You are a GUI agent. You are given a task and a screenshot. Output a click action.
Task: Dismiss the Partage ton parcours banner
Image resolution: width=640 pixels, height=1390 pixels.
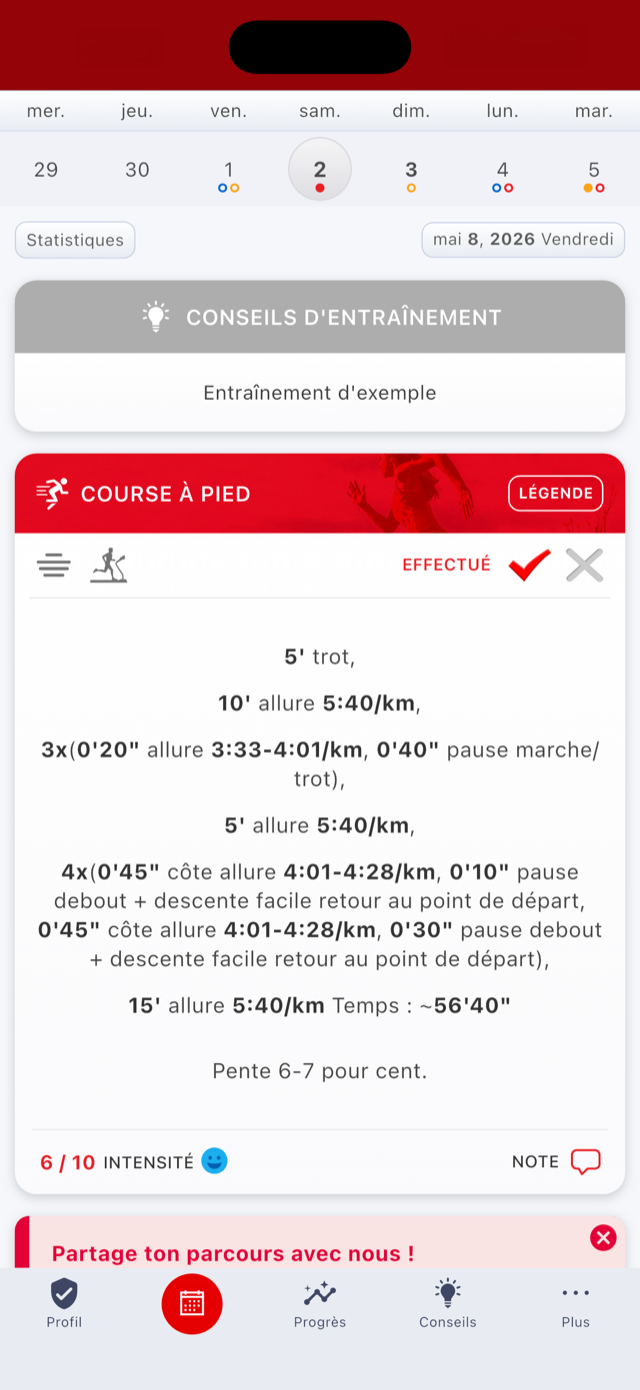pos(603,1238)
